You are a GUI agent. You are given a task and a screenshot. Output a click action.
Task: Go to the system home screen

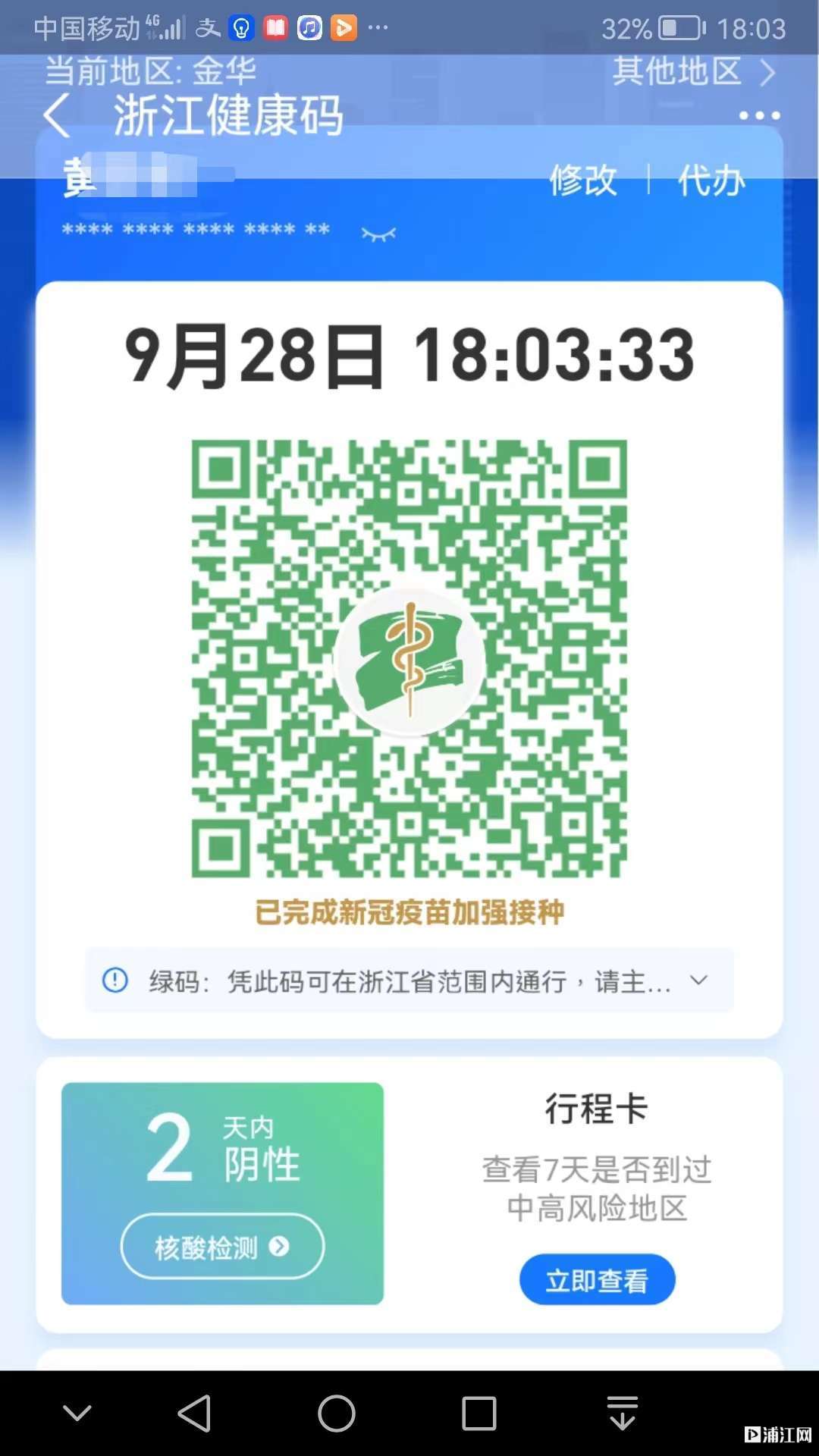[x=337, y=1414]
